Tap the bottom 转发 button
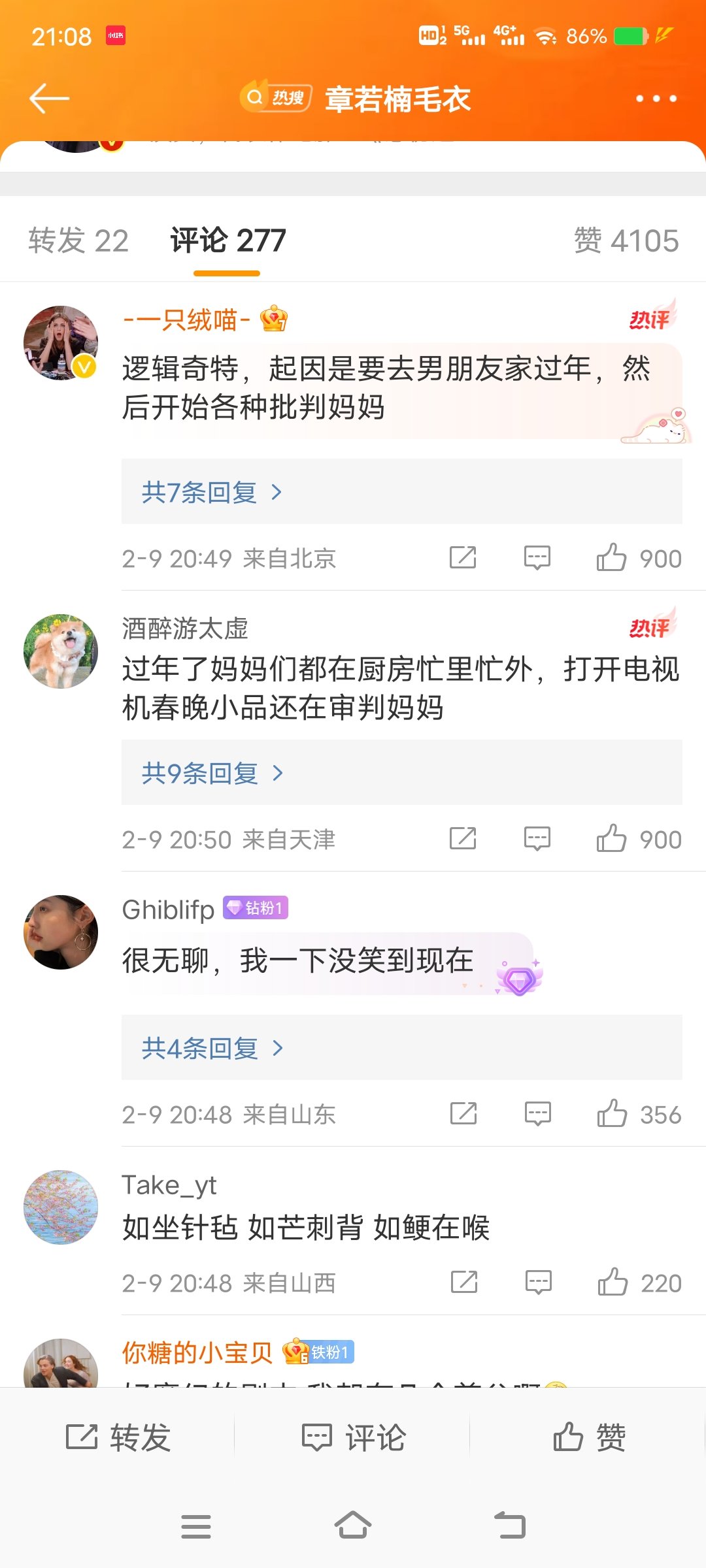The image size is (706, 1568). [118, 1438]
